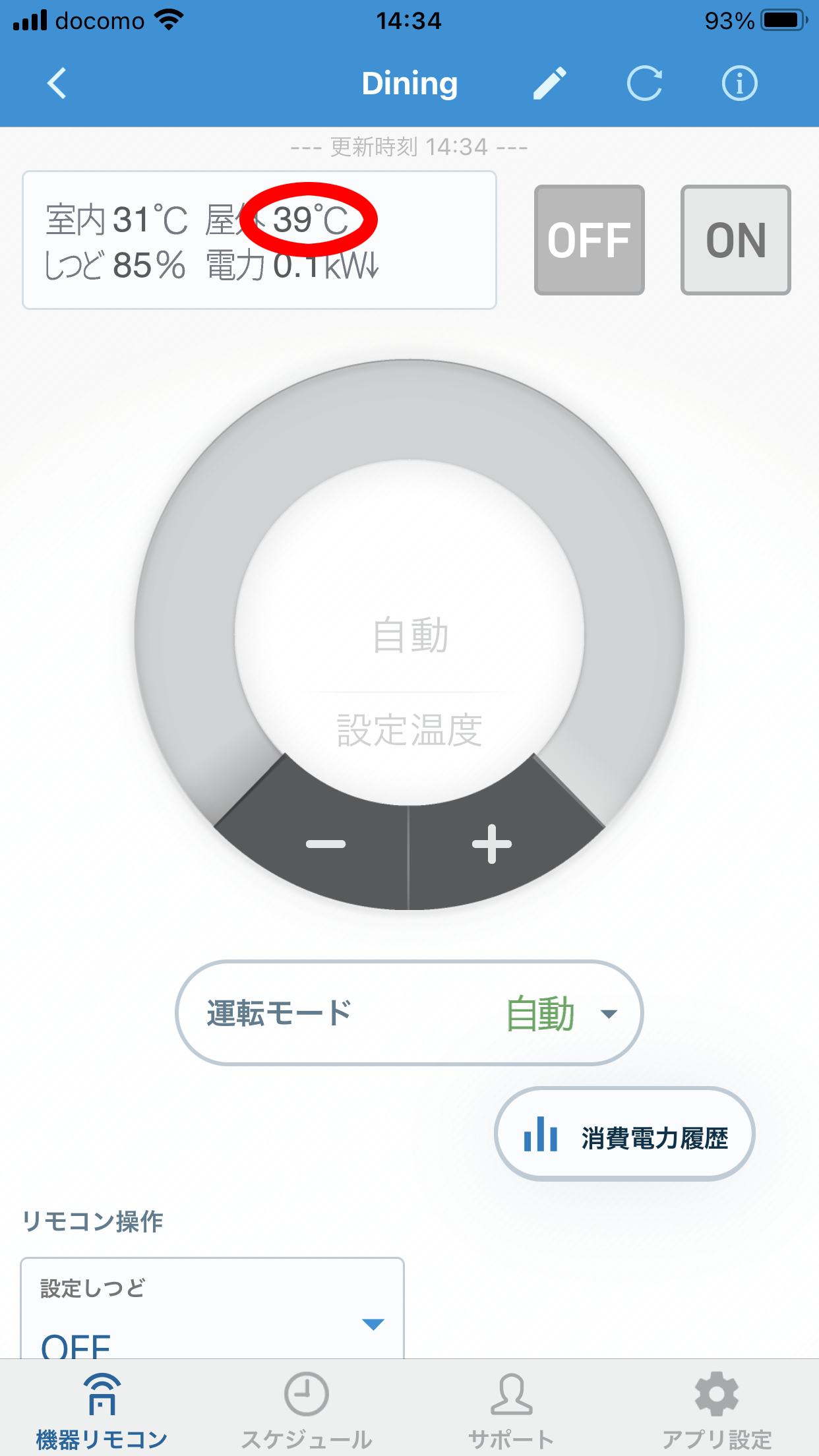This screenshot has width=819, height=1456.
Task: Open the 運転モード dropdown
Action: click(409, 1013)
